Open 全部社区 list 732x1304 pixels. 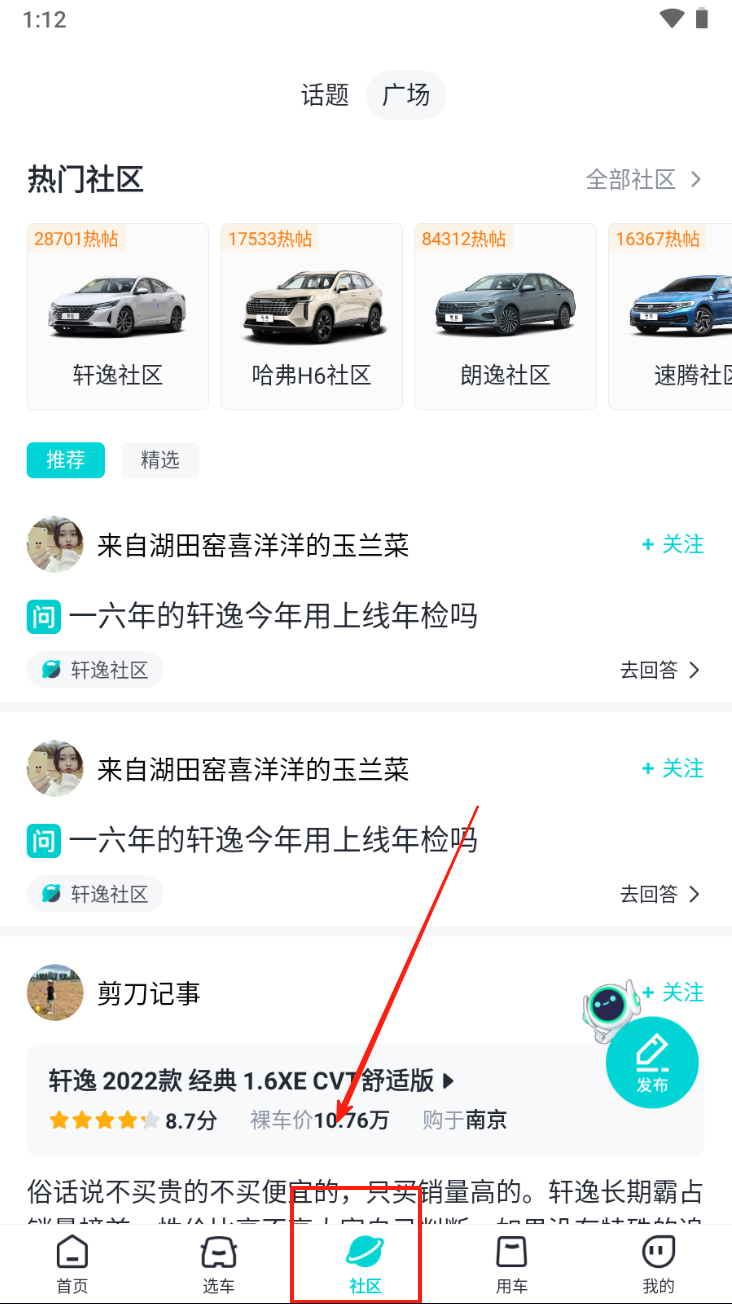(x=644, y=180)
